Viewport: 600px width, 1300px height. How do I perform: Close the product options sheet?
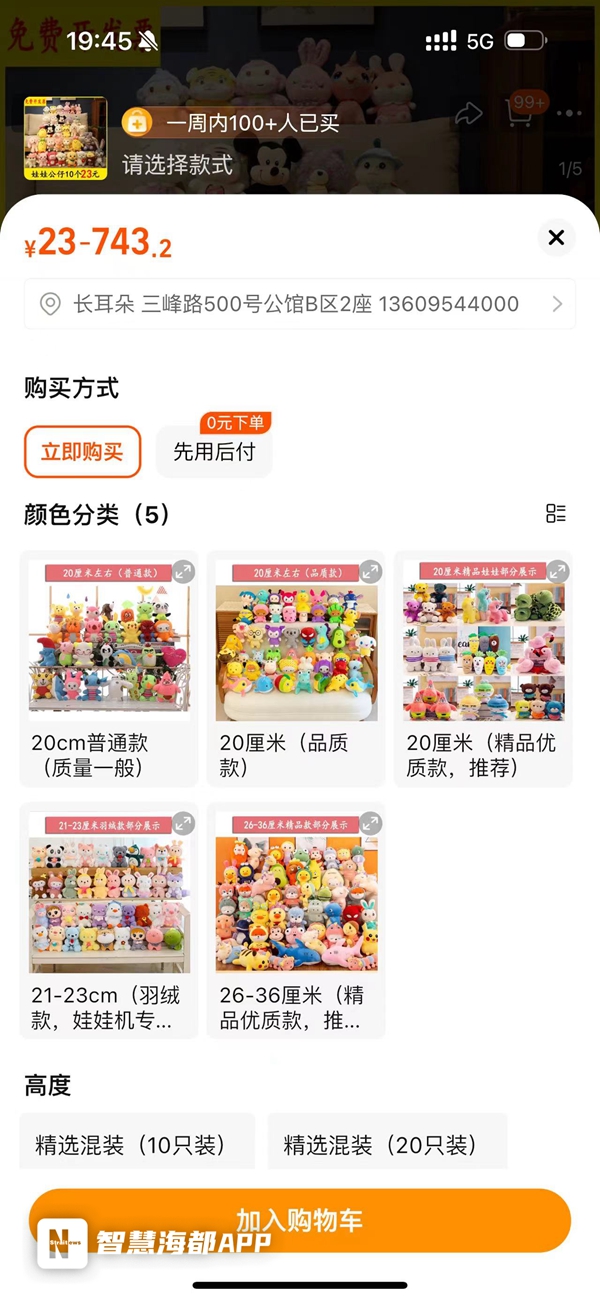[x=556, y=238]
